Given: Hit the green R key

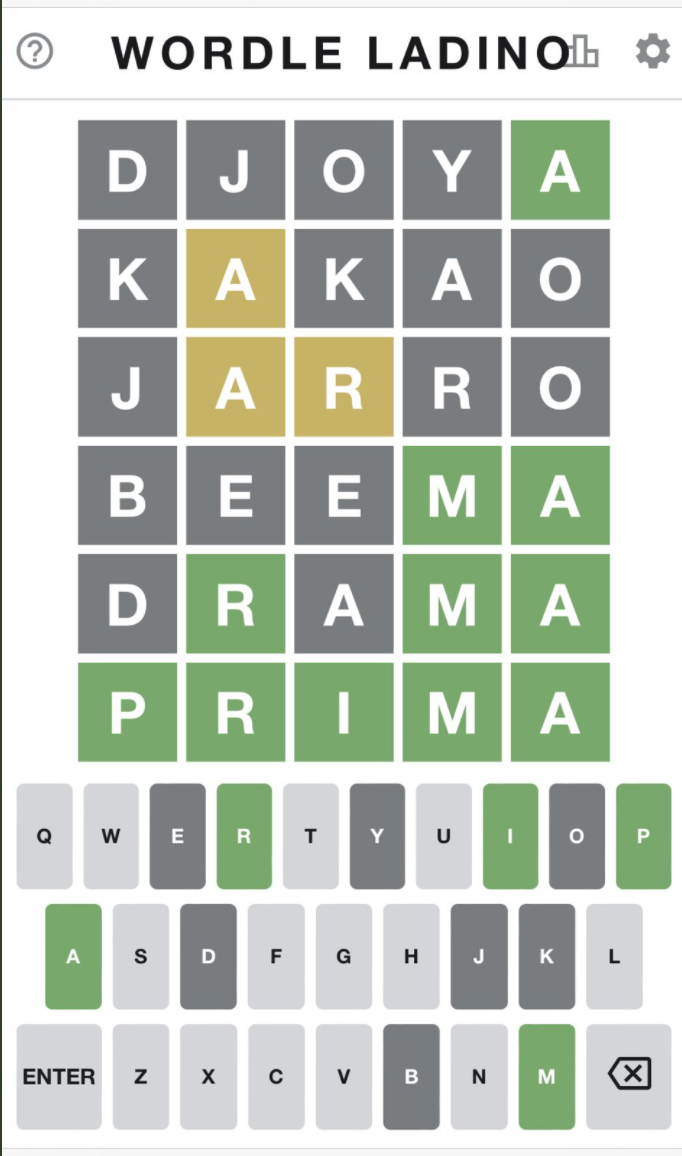Looking at the screenshot, I should (x=244, y=836).
